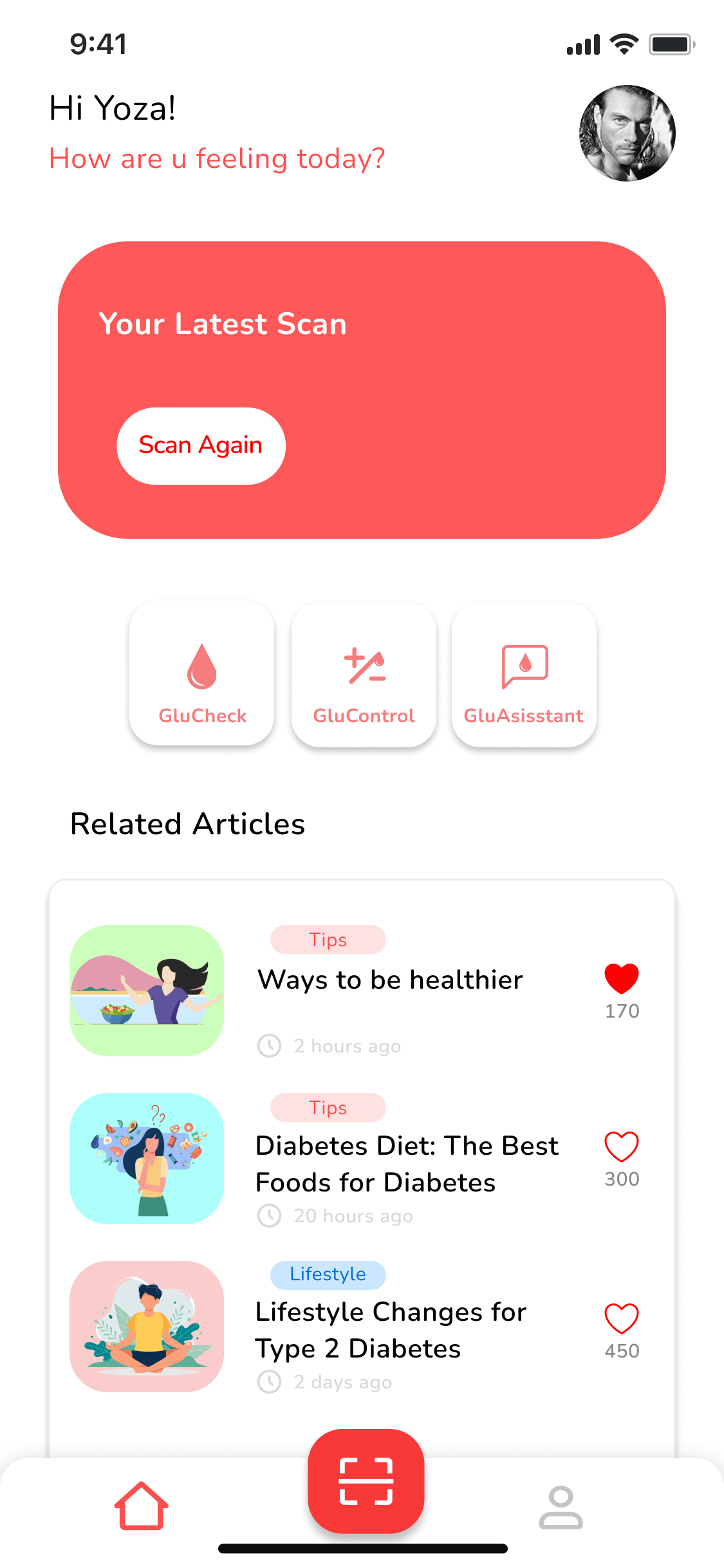Open Lifestyle Changes for Type 2 Diabetes
The image size is (724, 1568).
[391, 1330]
